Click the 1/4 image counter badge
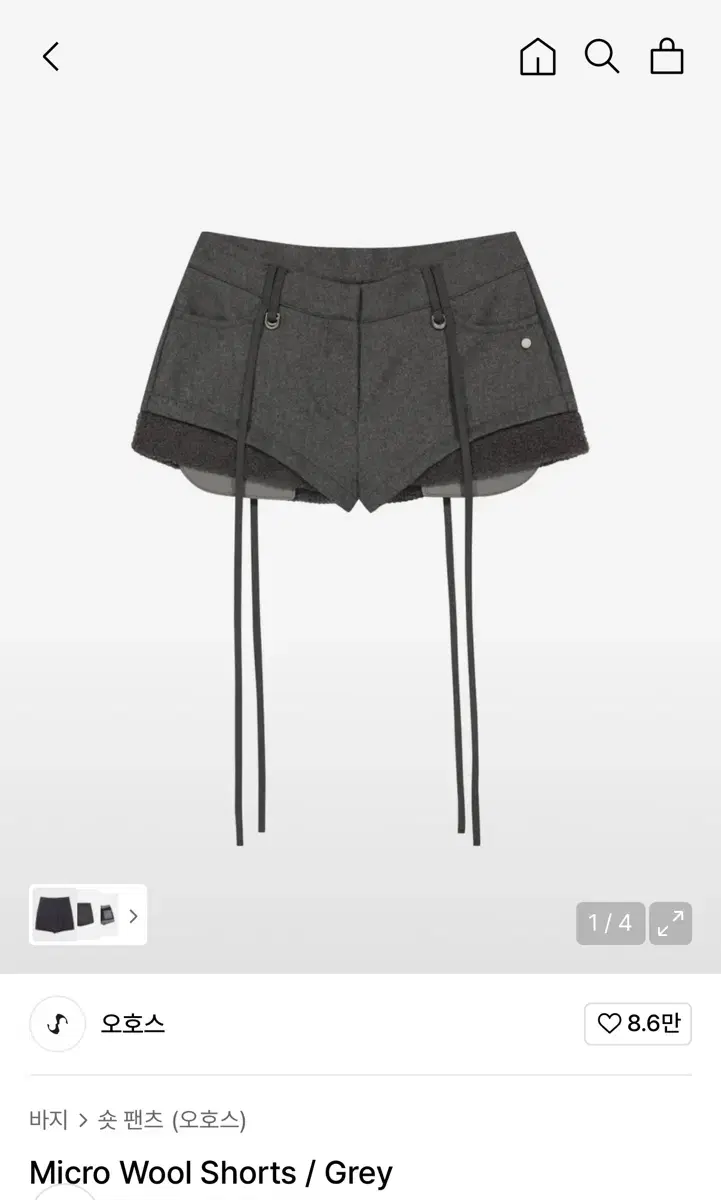 pyautogui.click(x=609, y=923)
